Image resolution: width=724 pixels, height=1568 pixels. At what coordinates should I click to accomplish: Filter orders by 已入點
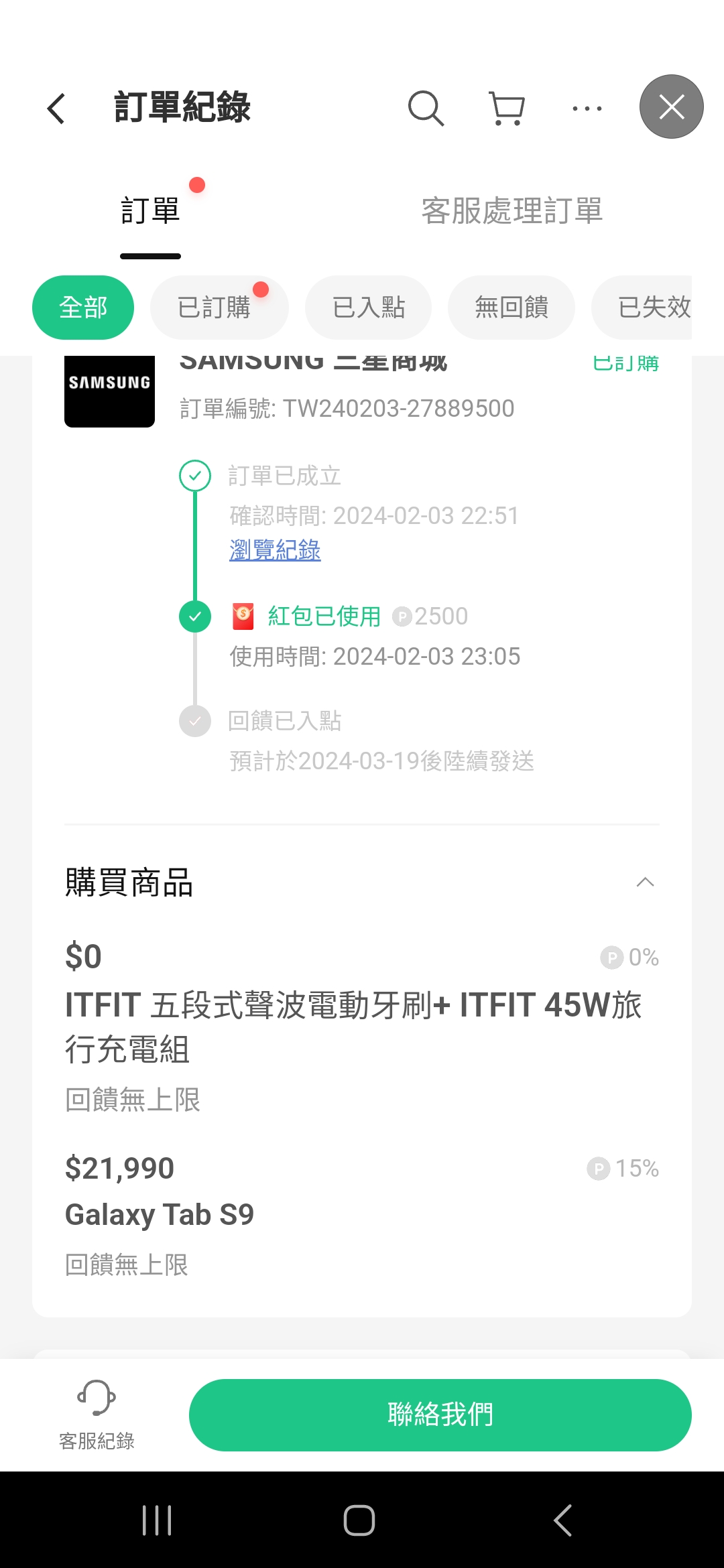pyautogui.click(x=368, y=308)
